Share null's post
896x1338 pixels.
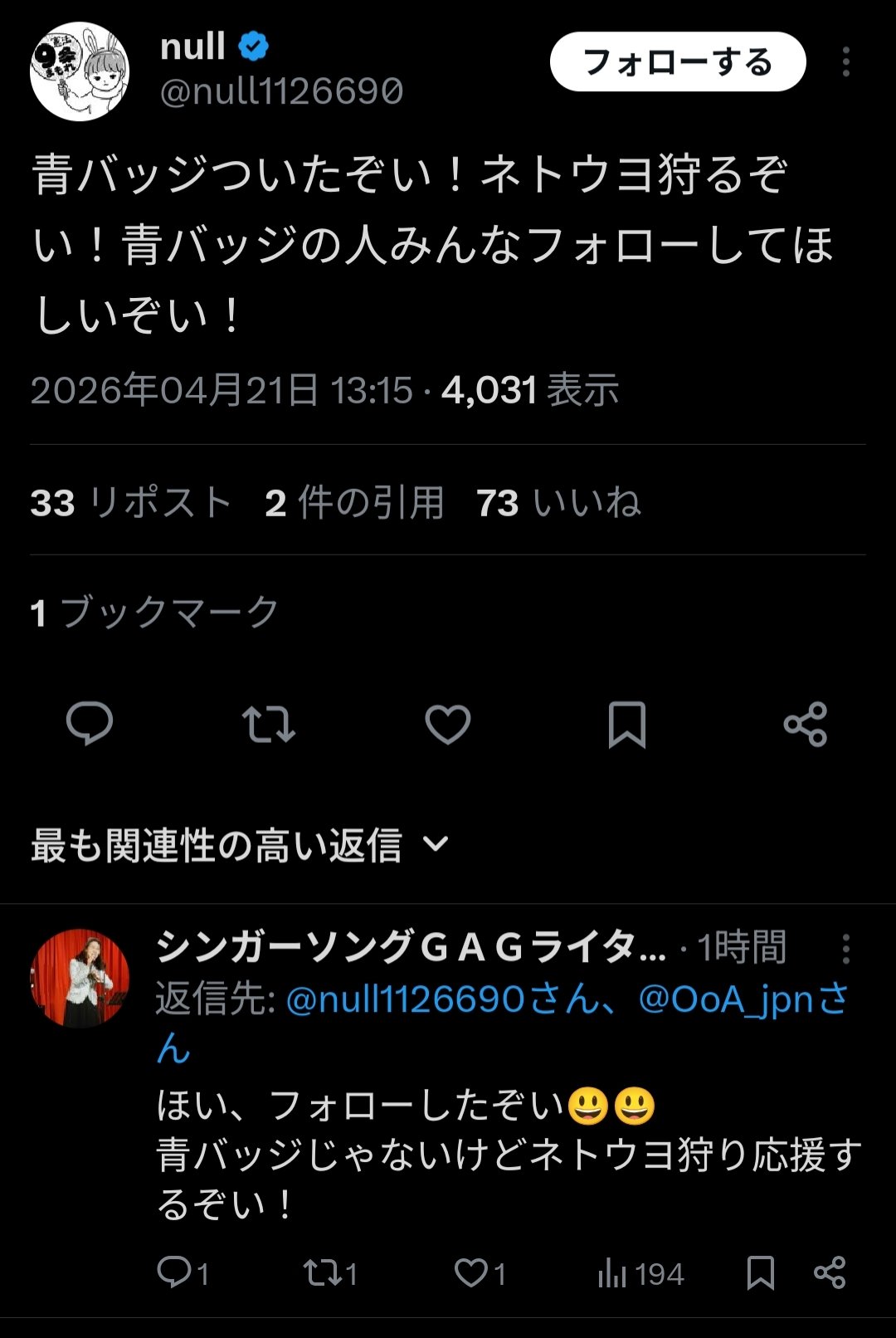pos(806,724)
